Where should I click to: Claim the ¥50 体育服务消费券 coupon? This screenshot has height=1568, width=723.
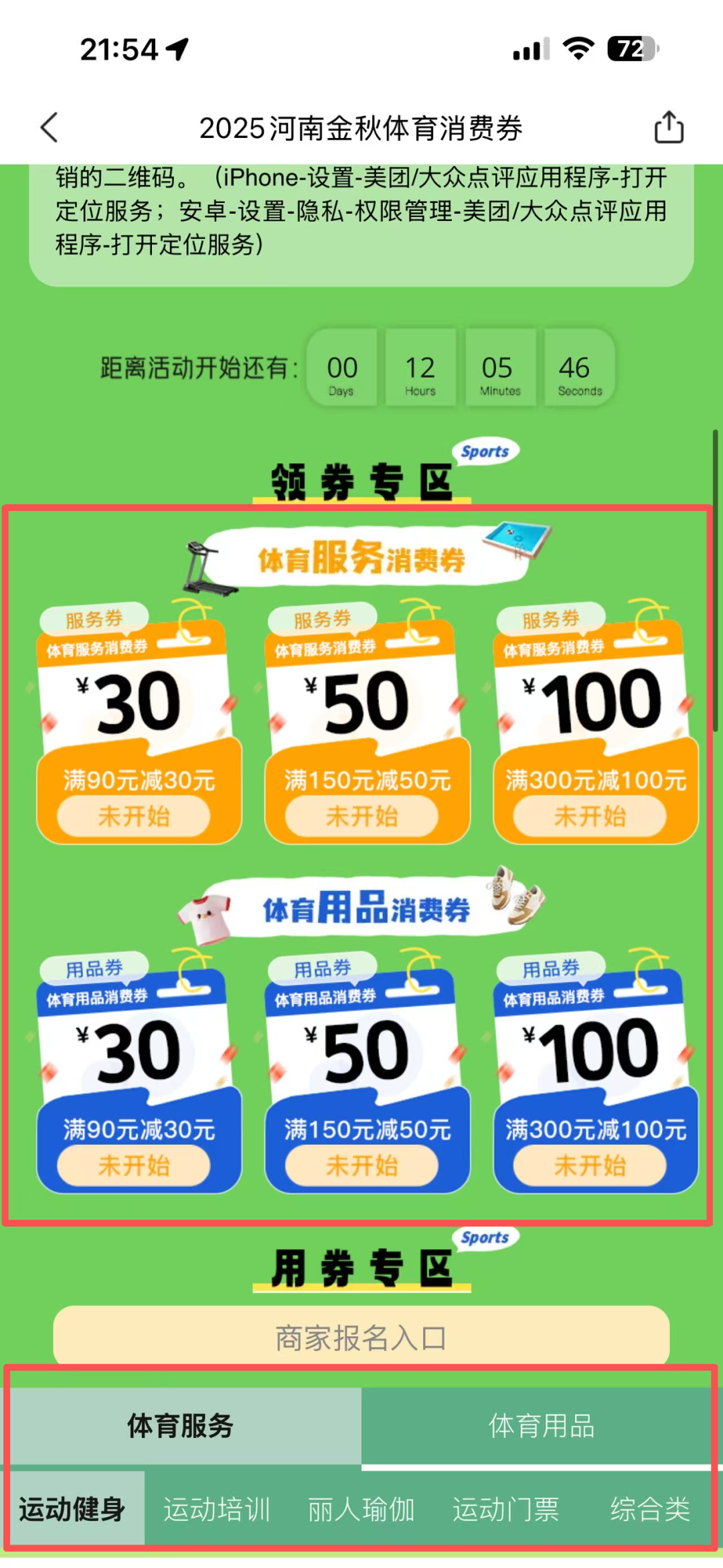click(x=362, y=816)
